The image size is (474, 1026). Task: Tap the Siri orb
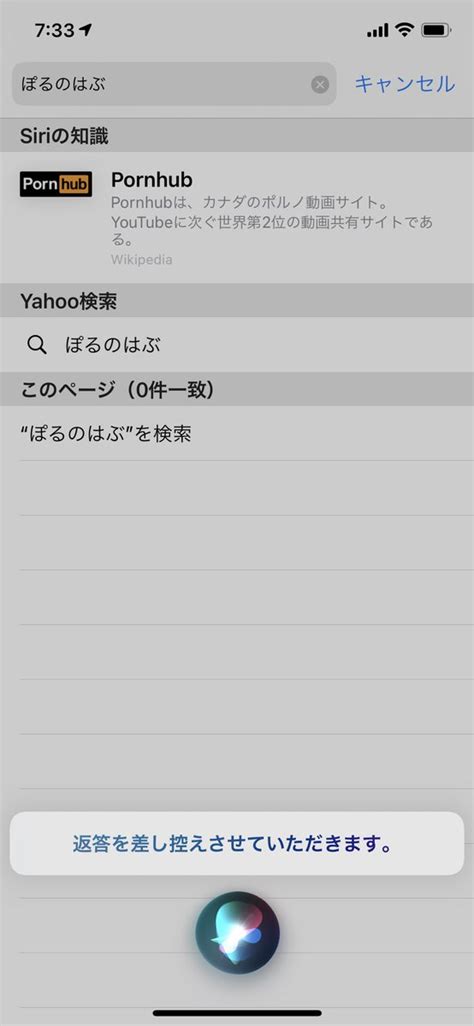[237, 933]
